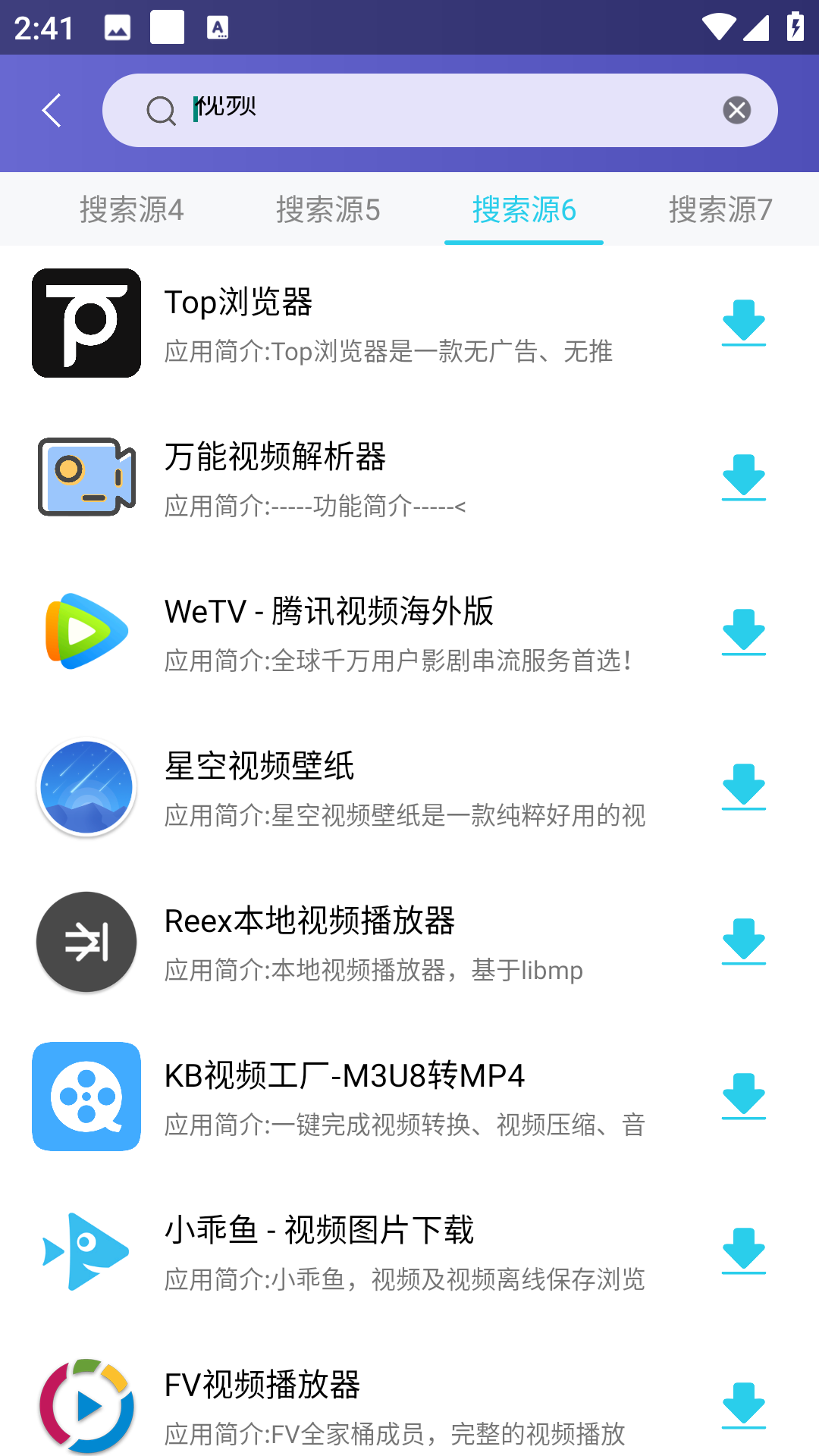
Task: Clear the search input text
Action: tap(735, 110)
